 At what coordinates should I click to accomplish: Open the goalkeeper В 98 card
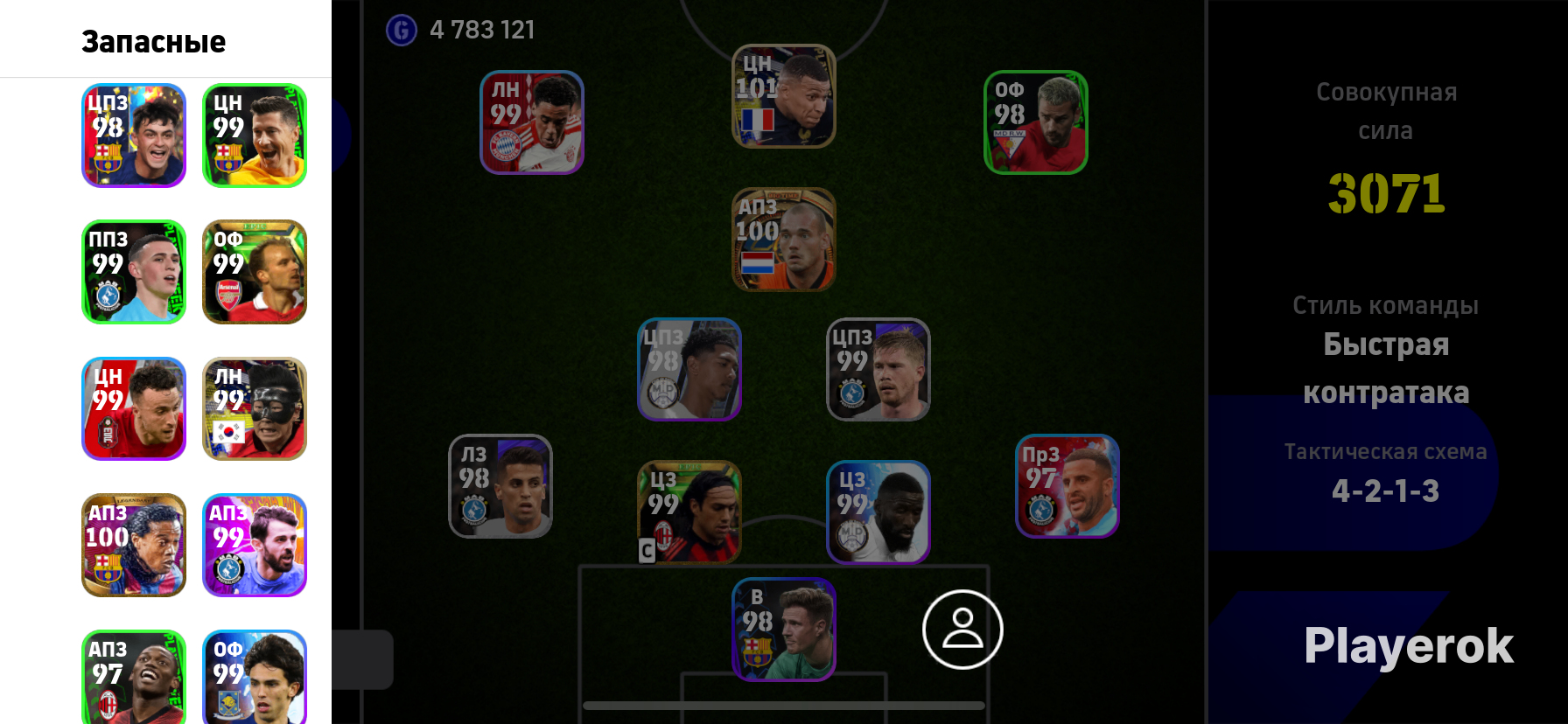[784, 630]
